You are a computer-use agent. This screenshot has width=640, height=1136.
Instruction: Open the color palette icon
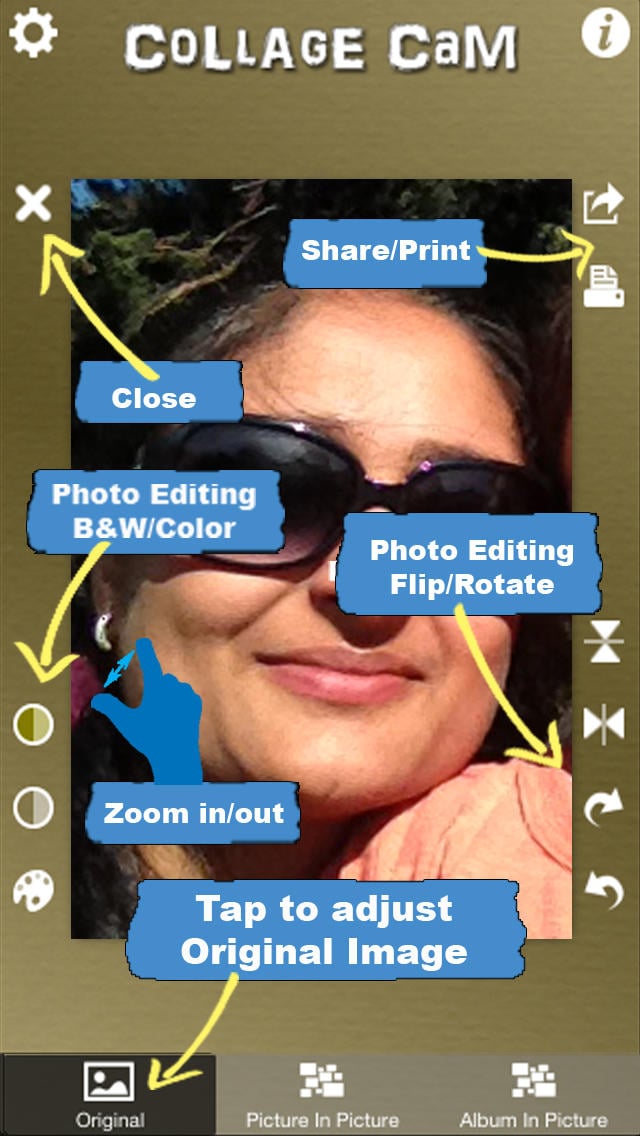[x=33, y=890]
